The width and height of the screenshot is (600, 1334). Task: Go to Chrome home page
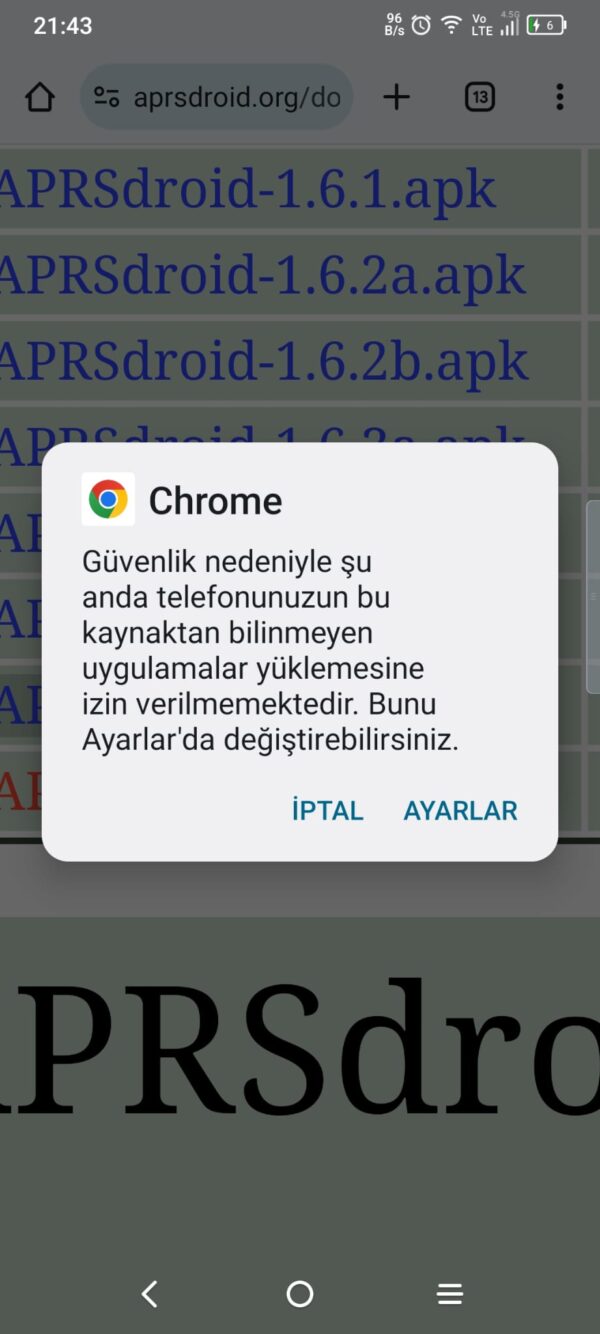[40, 97]
